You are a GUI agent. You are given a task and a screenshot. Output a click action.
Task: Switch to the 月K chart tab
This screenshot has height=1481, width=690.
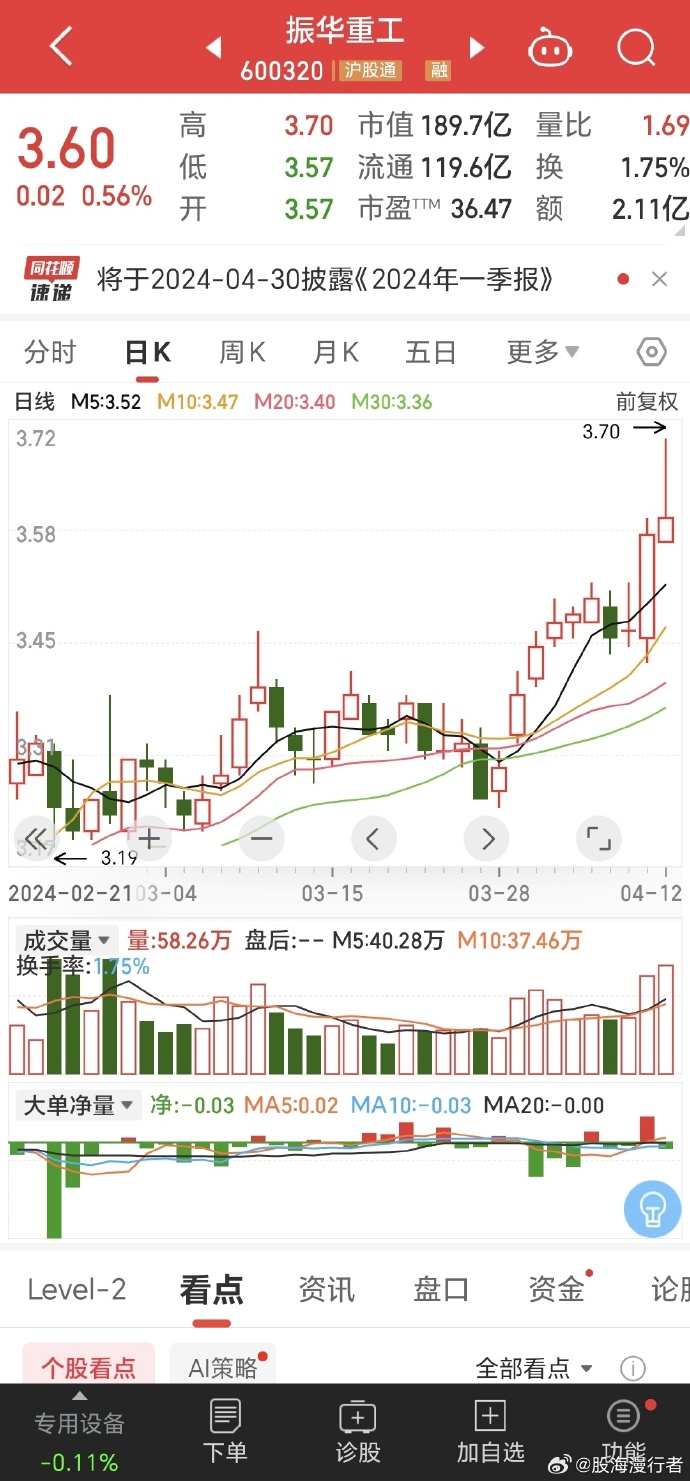tap(336, 352)
